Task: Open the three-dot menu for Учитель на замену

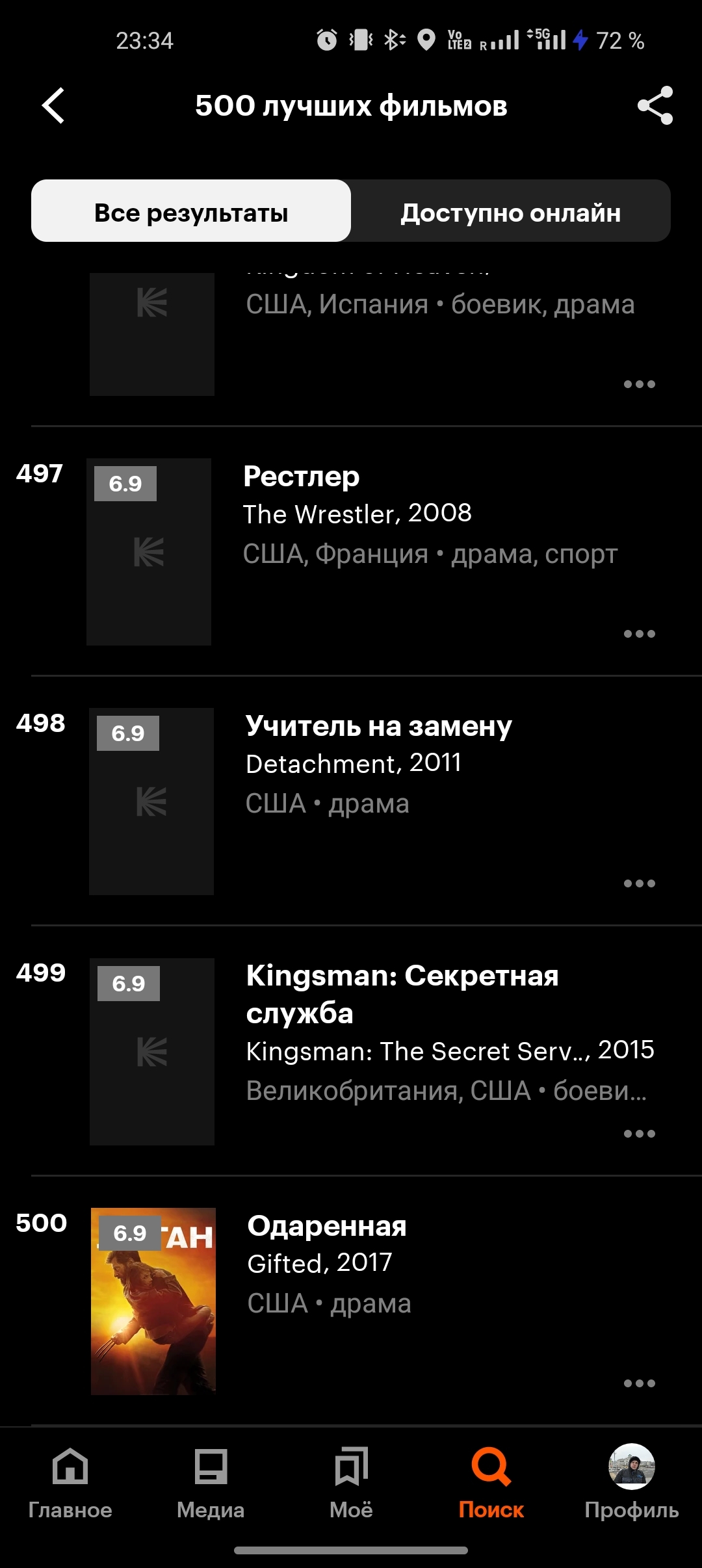Action: pyautogui.click(x=639, y=883)
